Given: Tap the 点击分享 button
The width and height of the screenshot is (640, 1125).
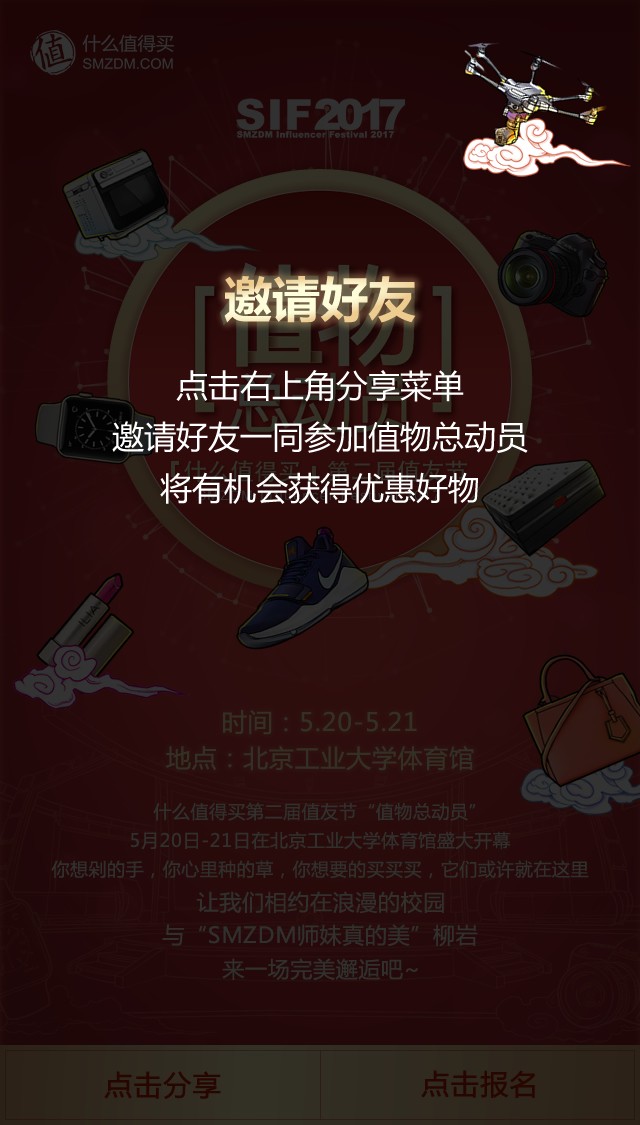Looking at the screenshot, I should [x=161, y=1085].
